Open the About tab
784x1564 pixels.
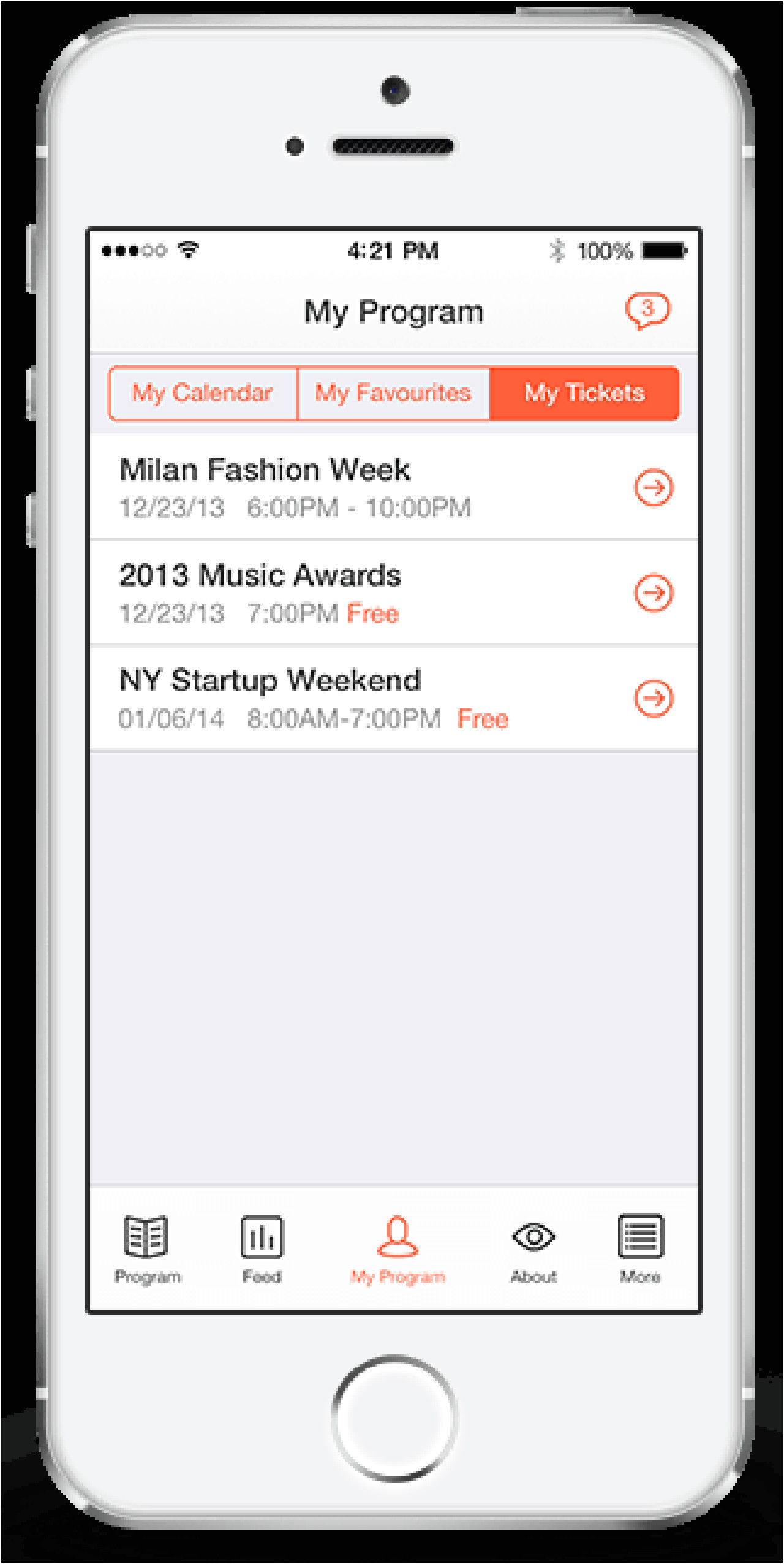click(533, 1248)
